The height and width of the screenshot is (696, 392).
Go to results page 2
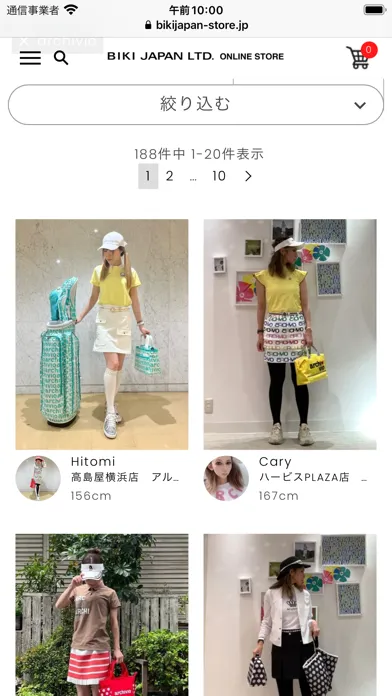pos(169,176)
